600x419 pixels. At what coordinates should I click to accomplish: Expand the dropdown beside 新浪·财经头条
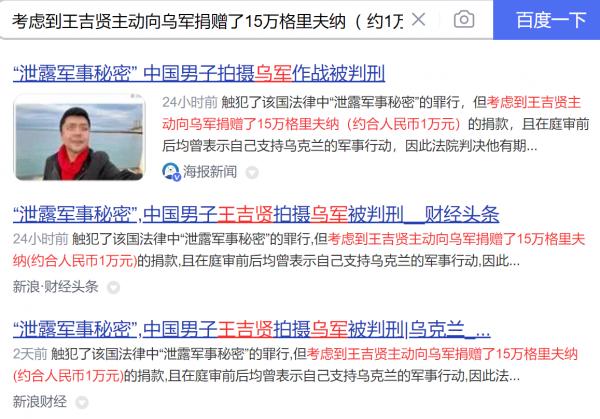click(113, 286)
